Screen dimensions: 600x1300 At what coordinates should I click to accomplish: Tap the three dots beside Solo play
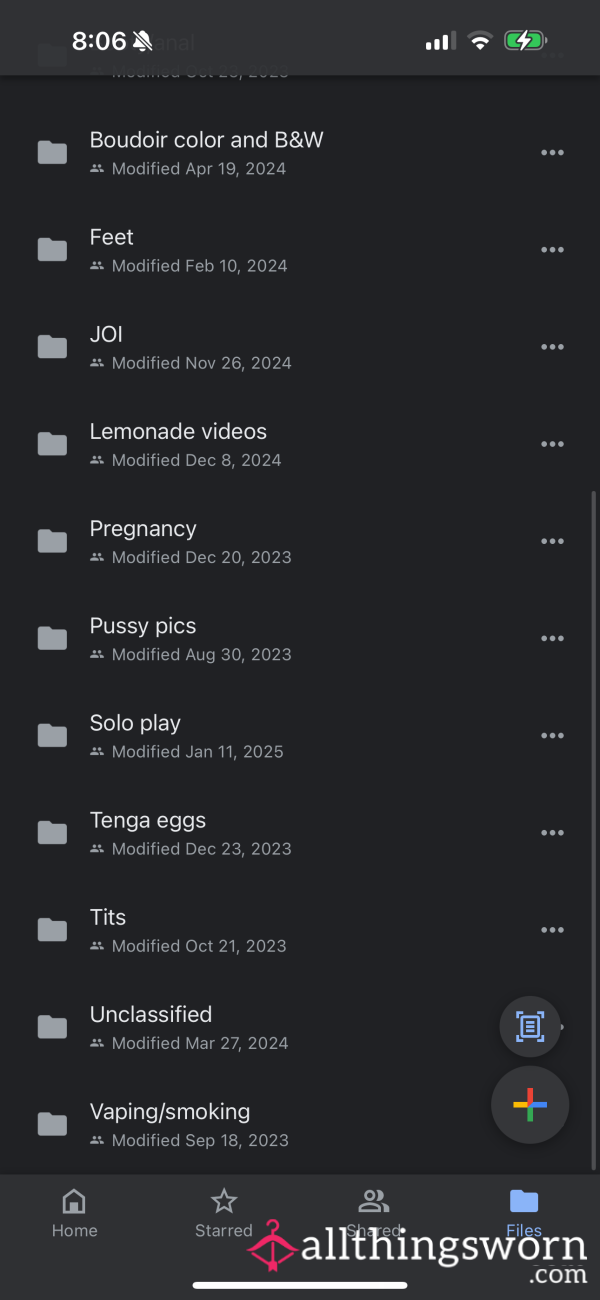(552, 735)
